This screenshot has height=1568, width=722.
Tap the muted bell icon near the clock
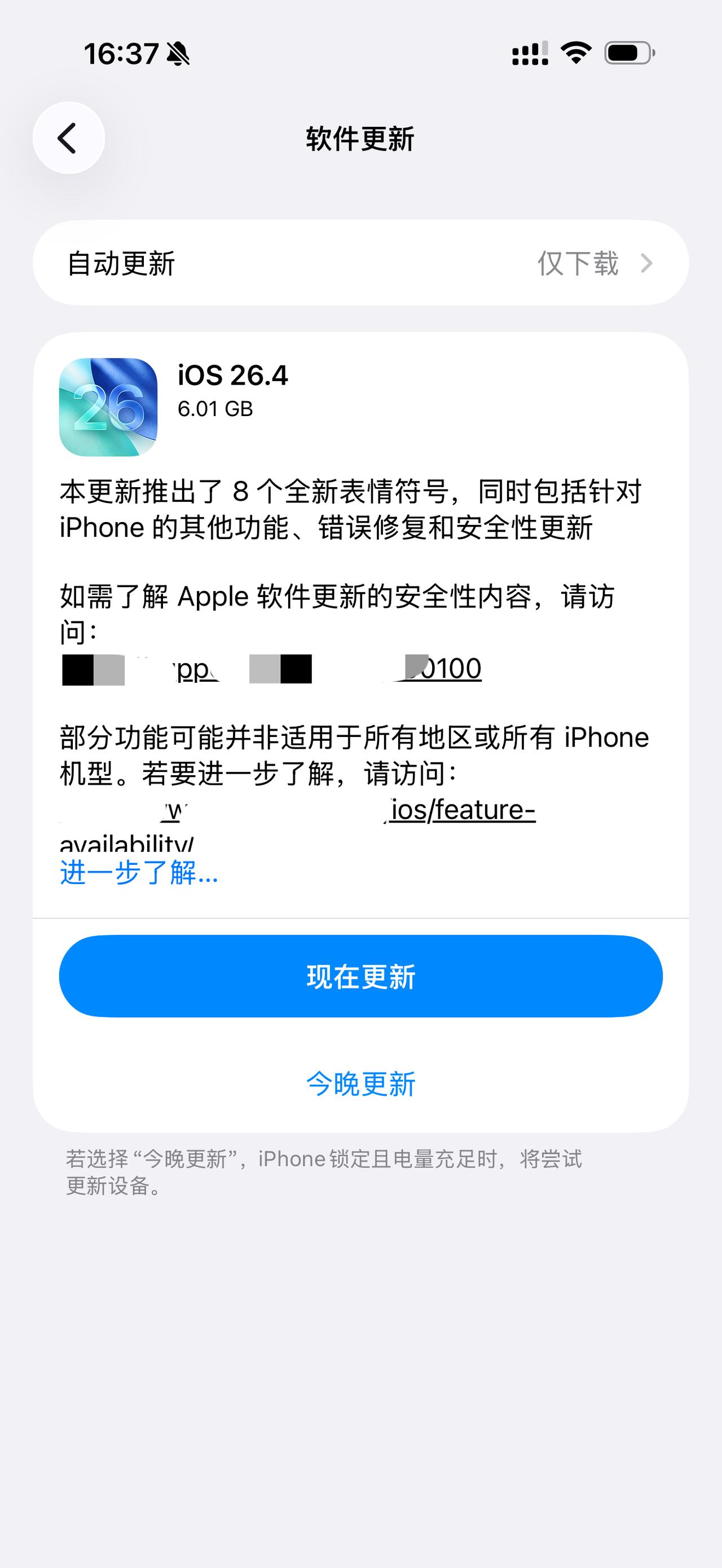(x=178, y=54)
